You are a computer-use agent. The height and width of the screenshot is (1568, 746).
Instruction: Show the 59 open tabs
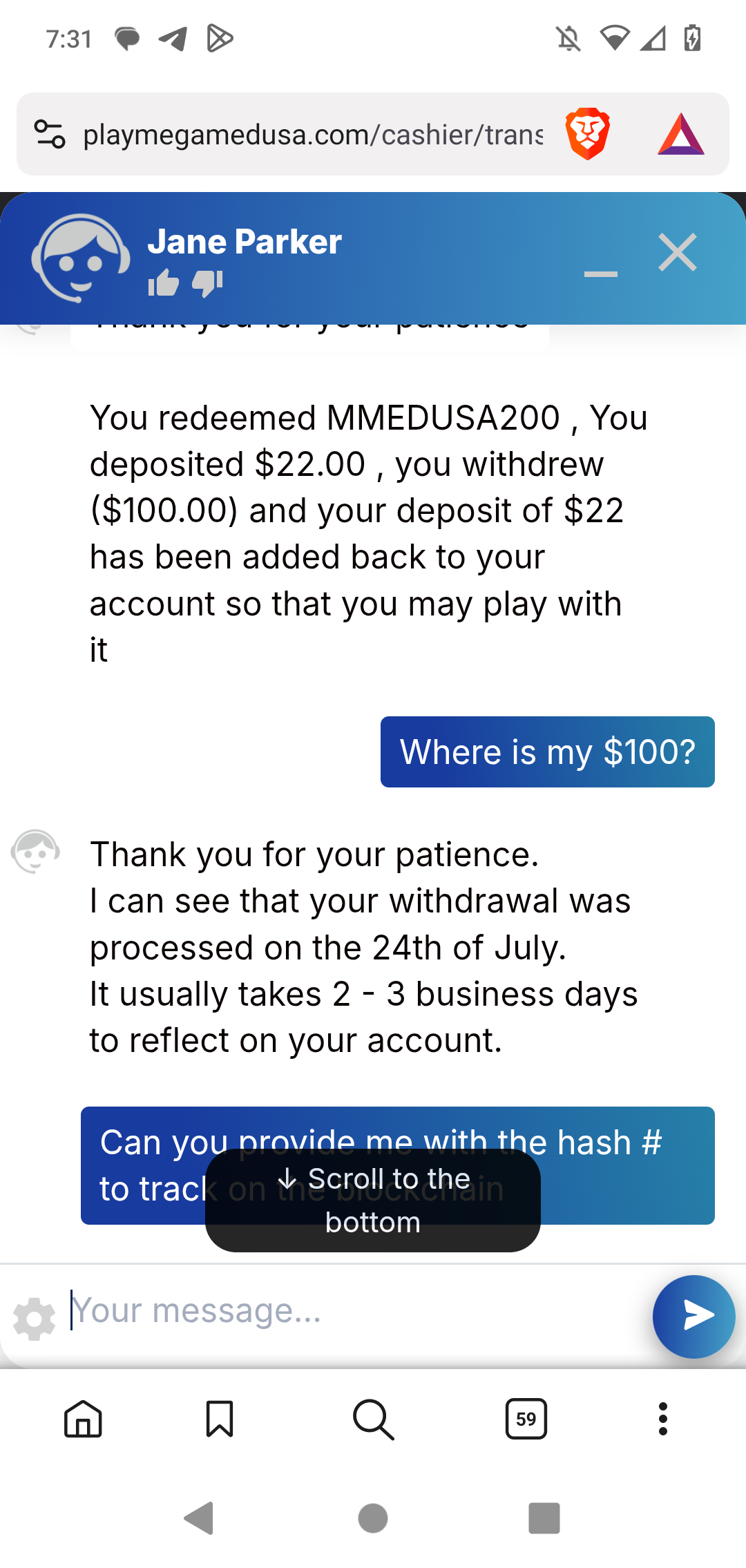tap(526, 1419)
